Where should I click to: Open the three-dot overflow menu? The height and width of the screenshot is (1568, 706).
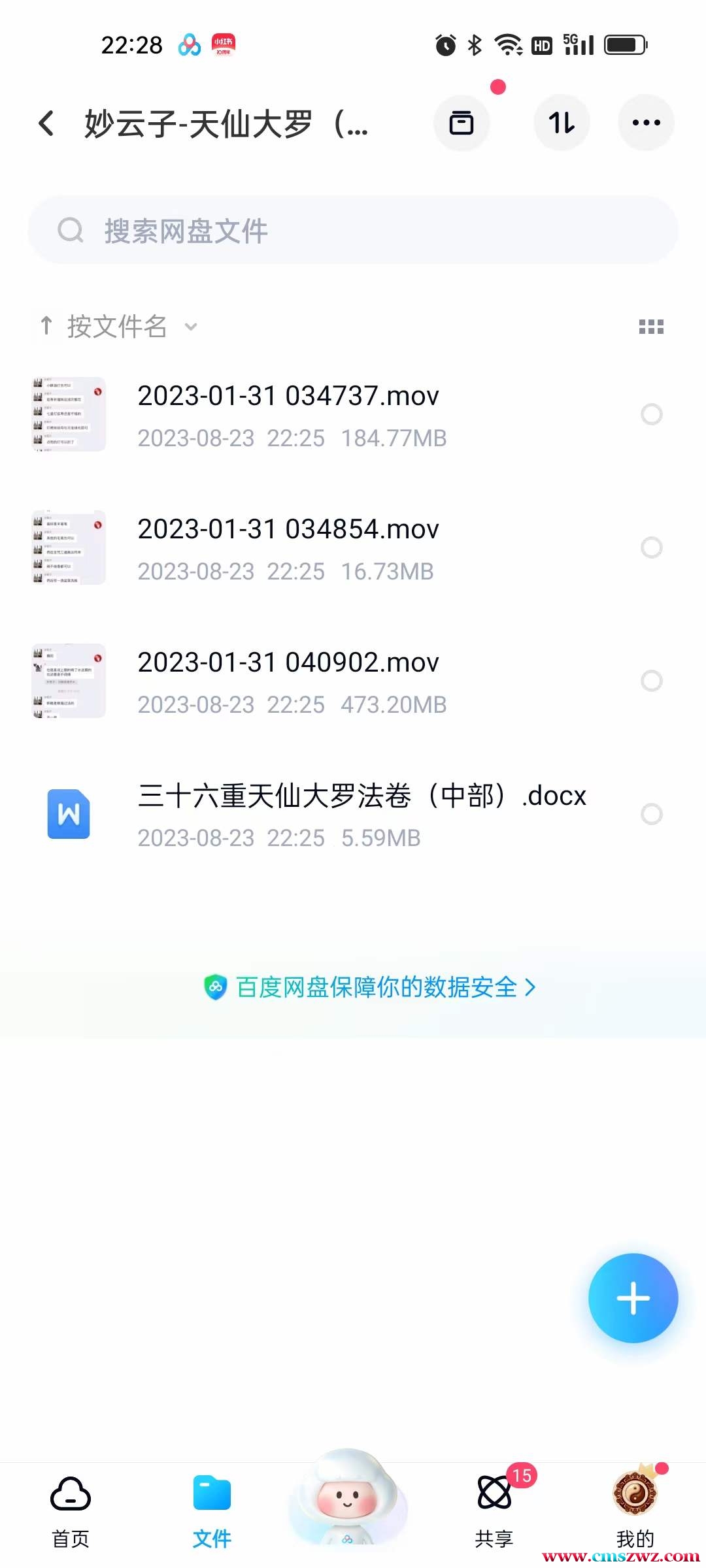(x=646, y=123)
